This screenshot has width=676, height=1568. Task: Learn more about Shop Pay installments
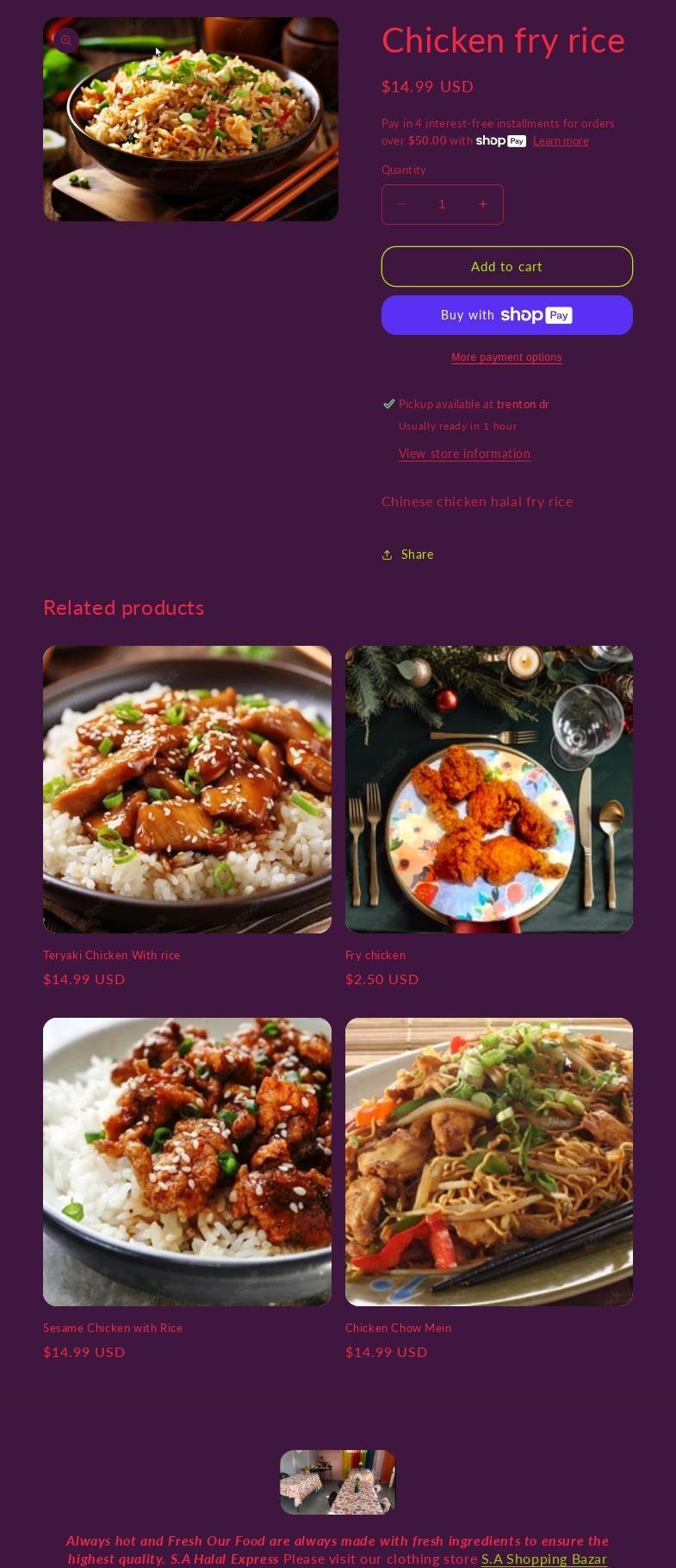pos(561,141)
